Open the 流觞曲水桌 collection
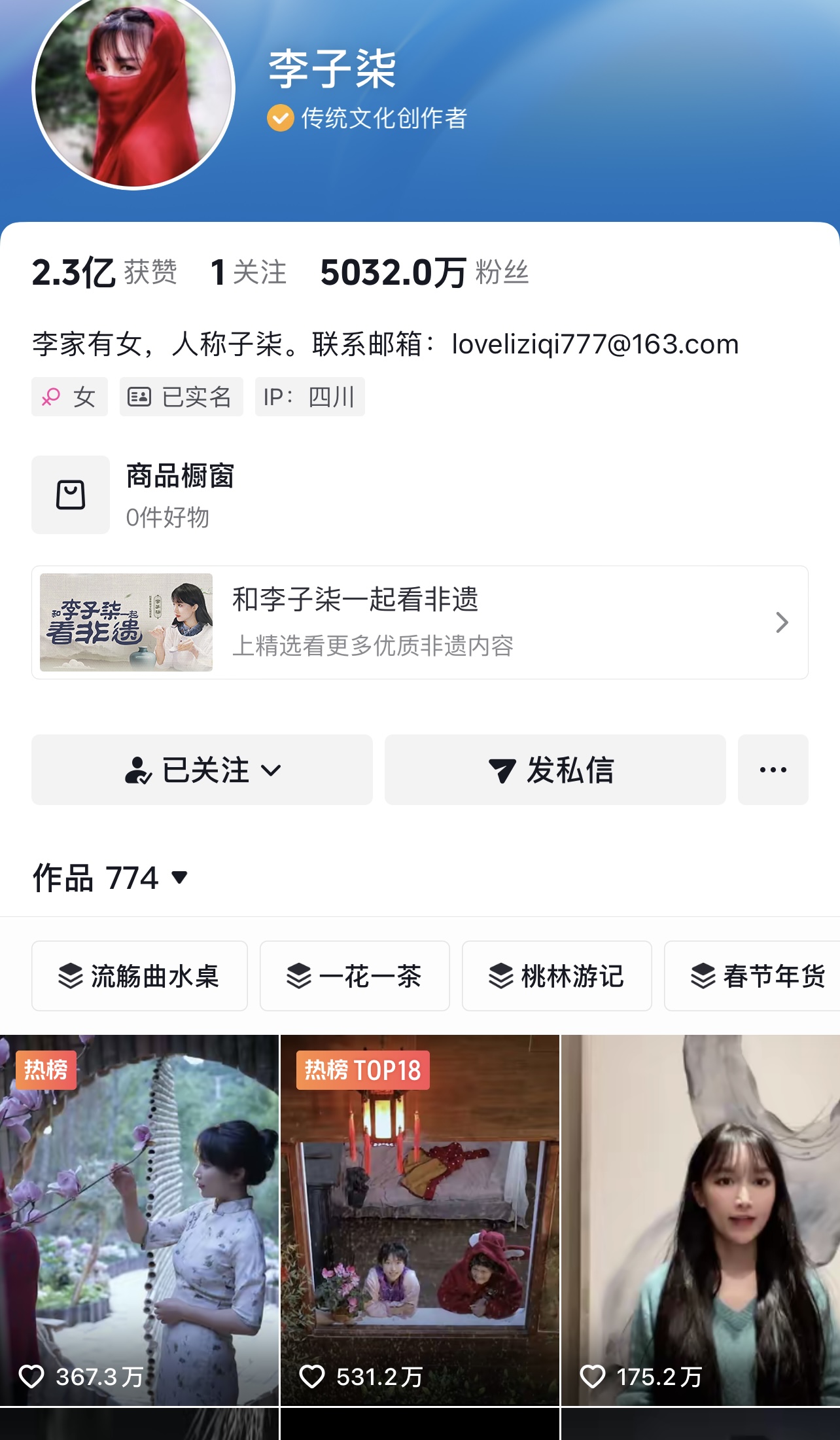 [139, 976]
